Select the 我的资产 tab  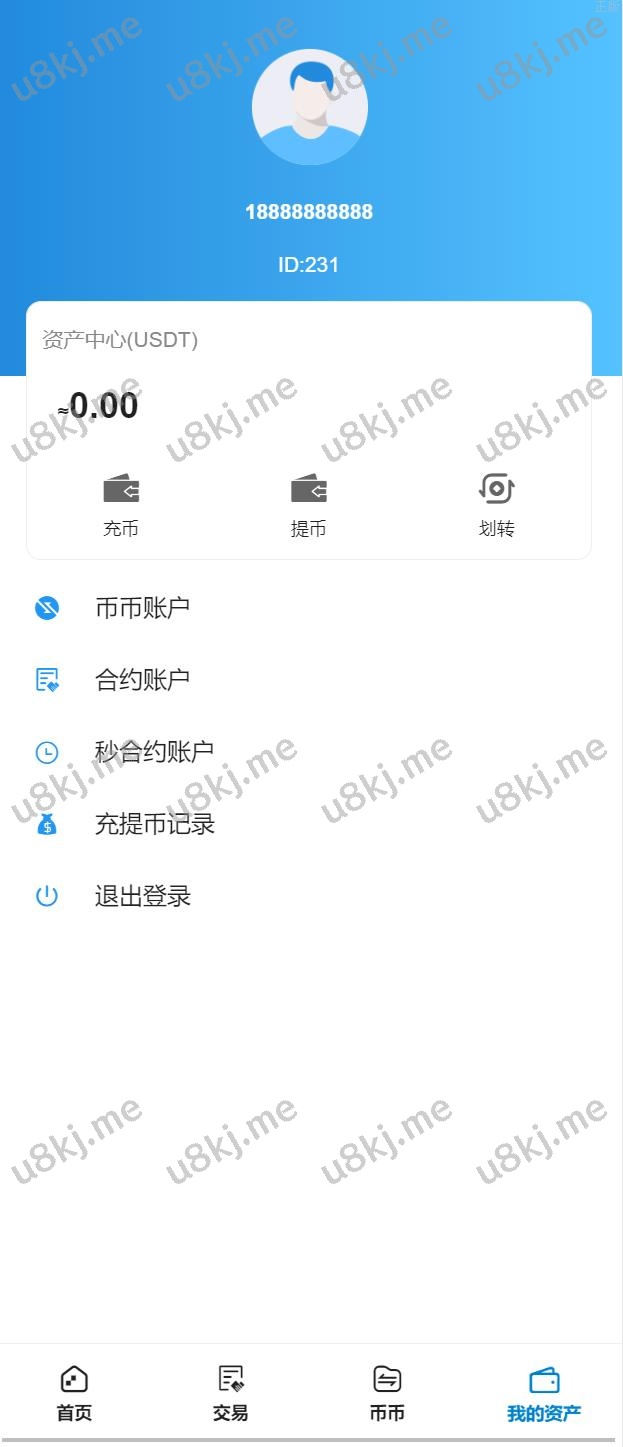[x=543, y=1393]
